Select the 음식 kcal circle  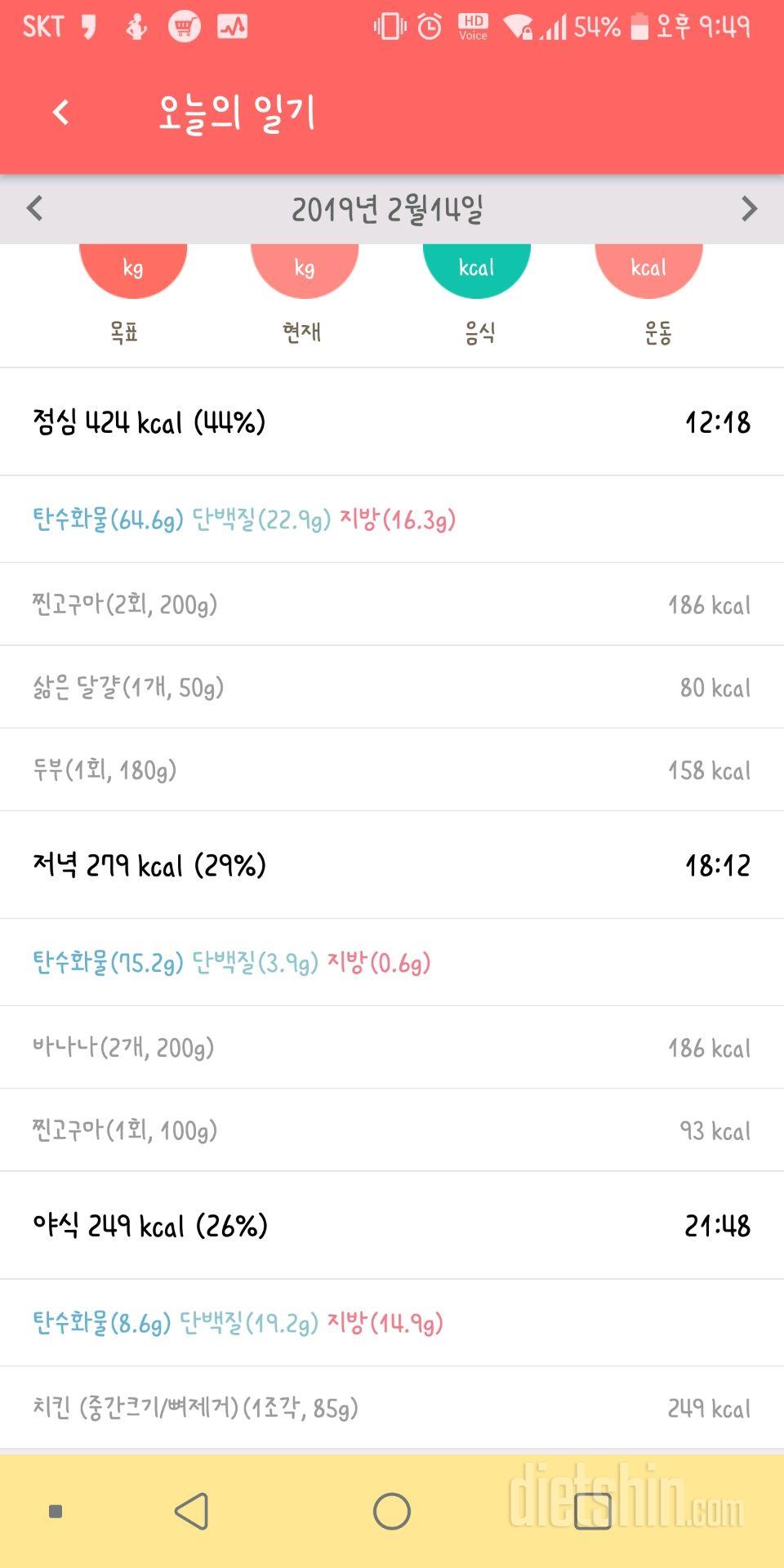pos(476,269)
